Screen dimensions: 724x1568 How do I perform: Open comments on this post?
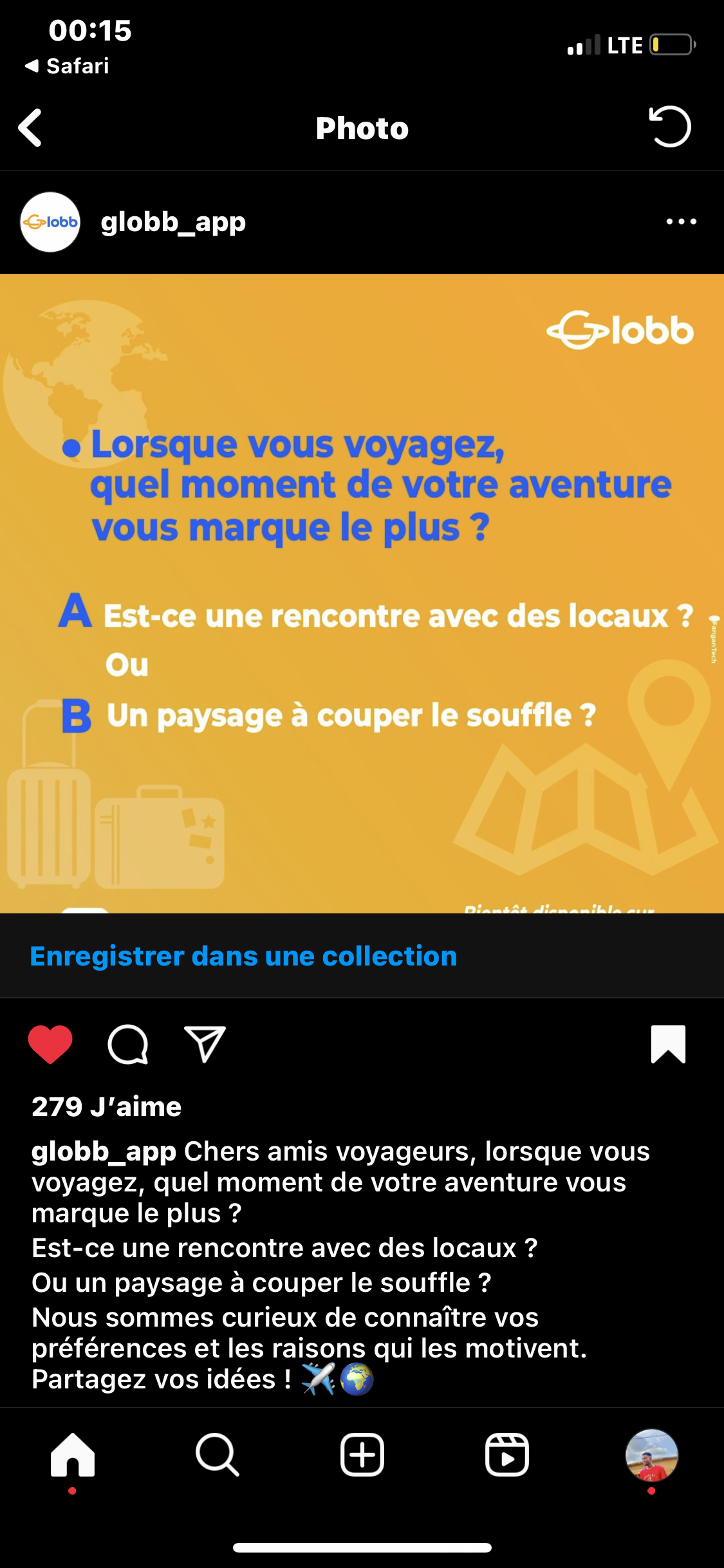point(127,1044)
